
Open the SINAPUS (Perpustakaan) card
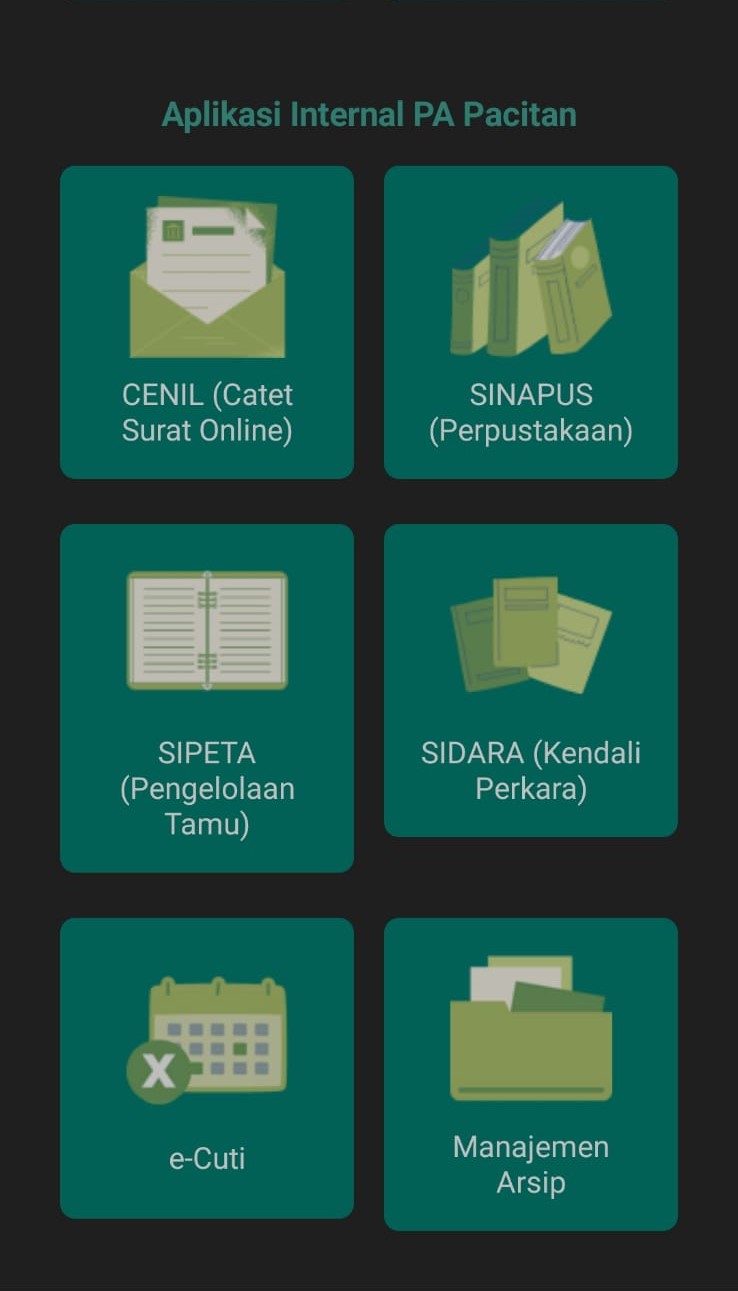[530, 322]
